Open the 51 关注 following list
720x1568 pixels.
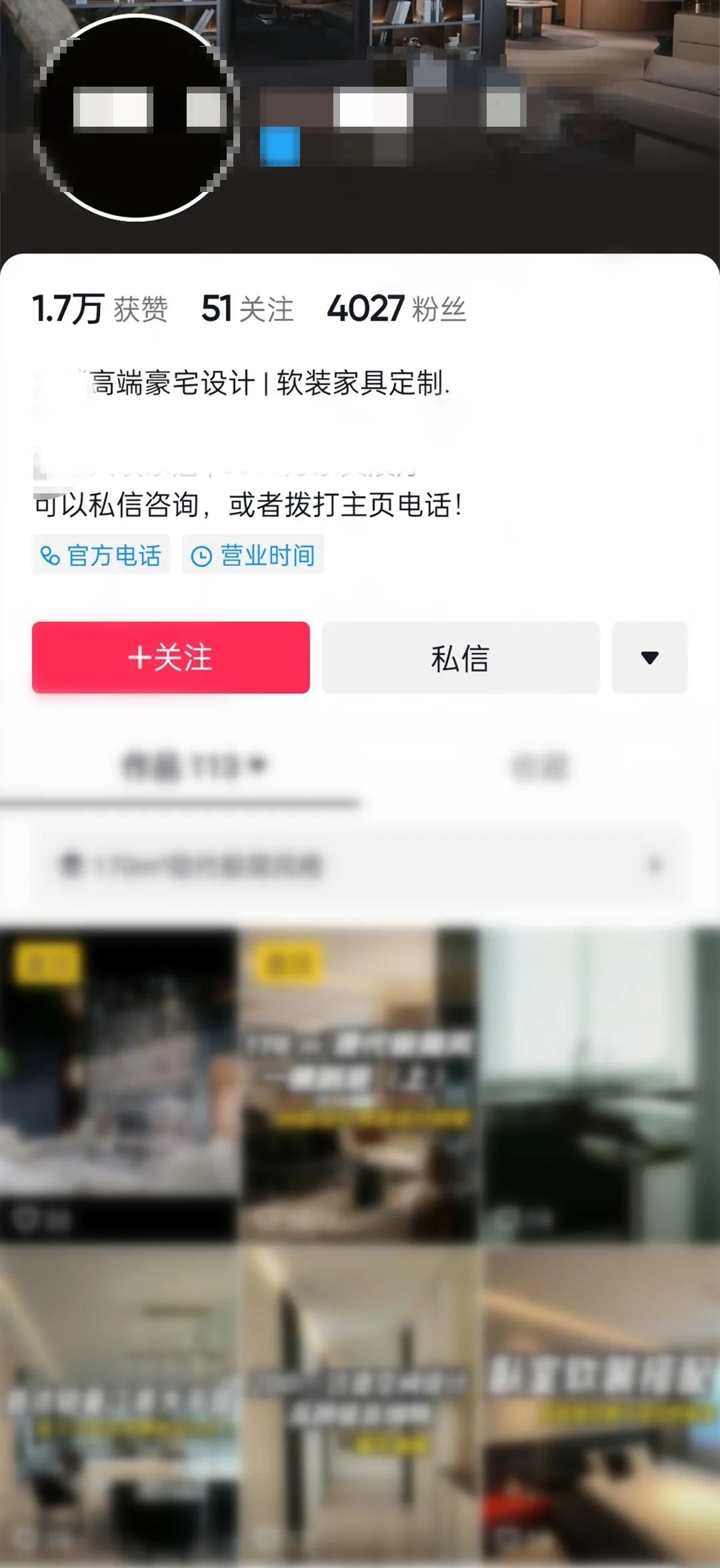point(247,309)
